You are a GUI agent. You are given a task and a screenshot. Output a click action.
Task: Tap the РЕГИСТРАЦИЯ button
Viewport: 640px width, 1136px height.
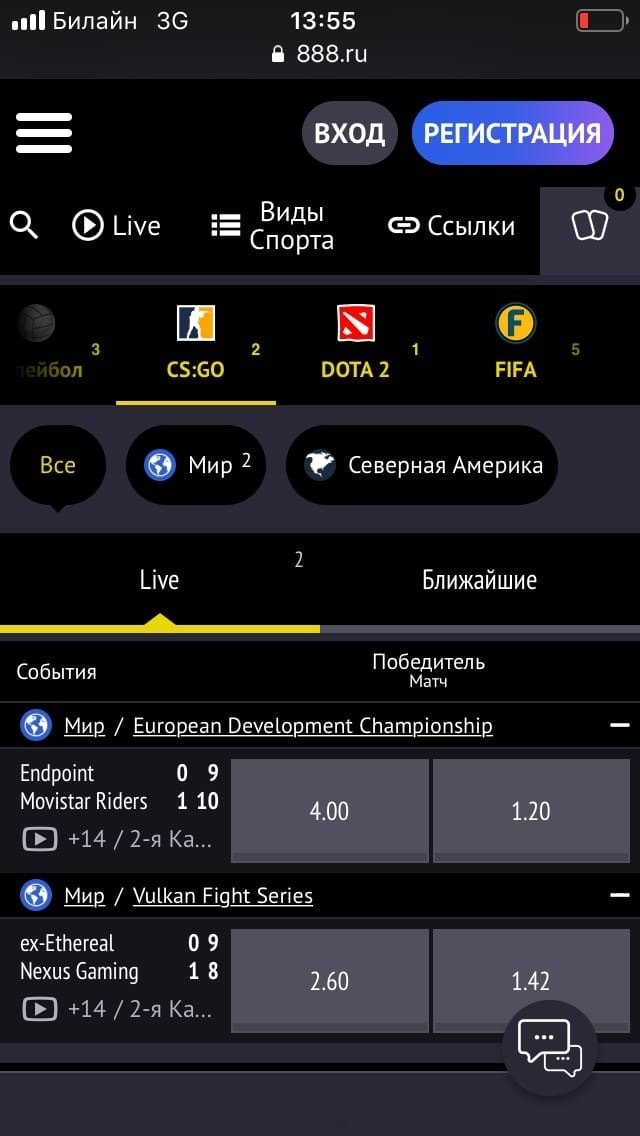point(512,133)
